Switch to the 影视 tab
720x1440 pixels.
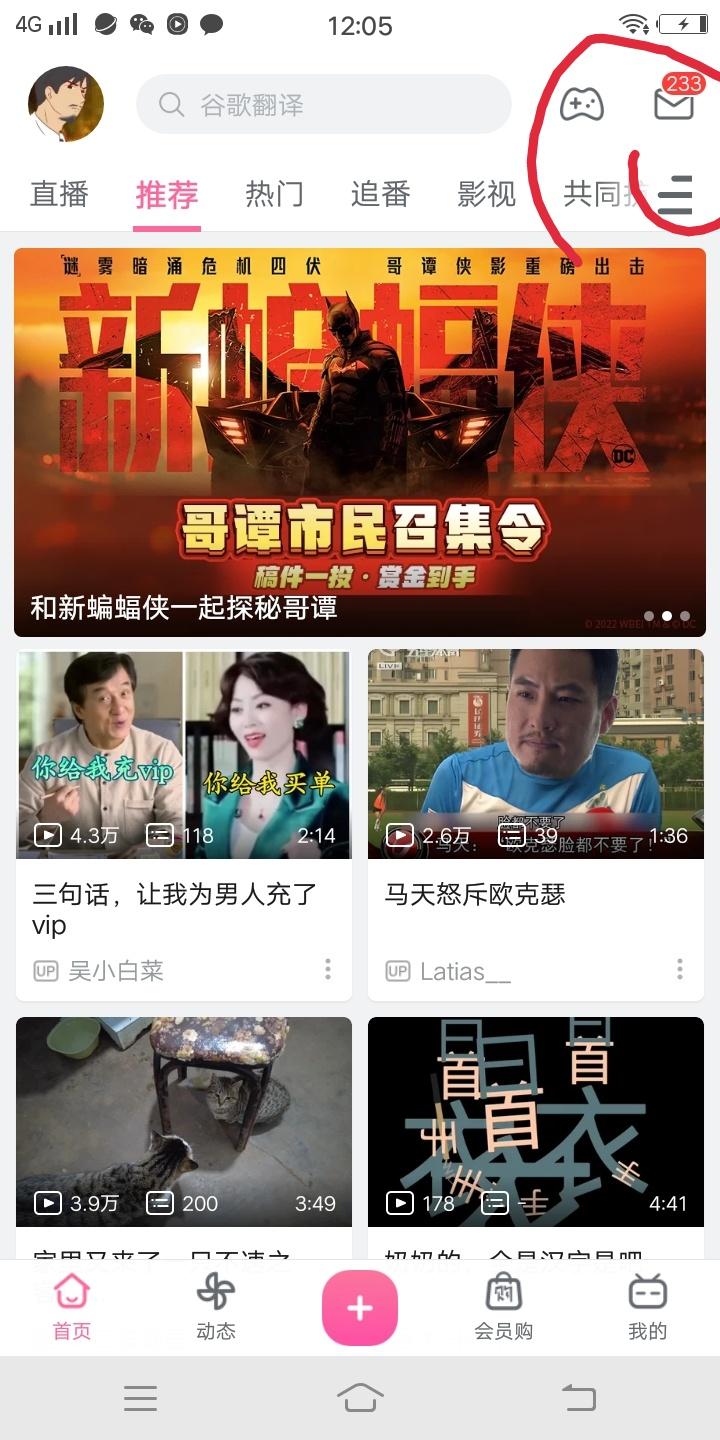[486, 194]
